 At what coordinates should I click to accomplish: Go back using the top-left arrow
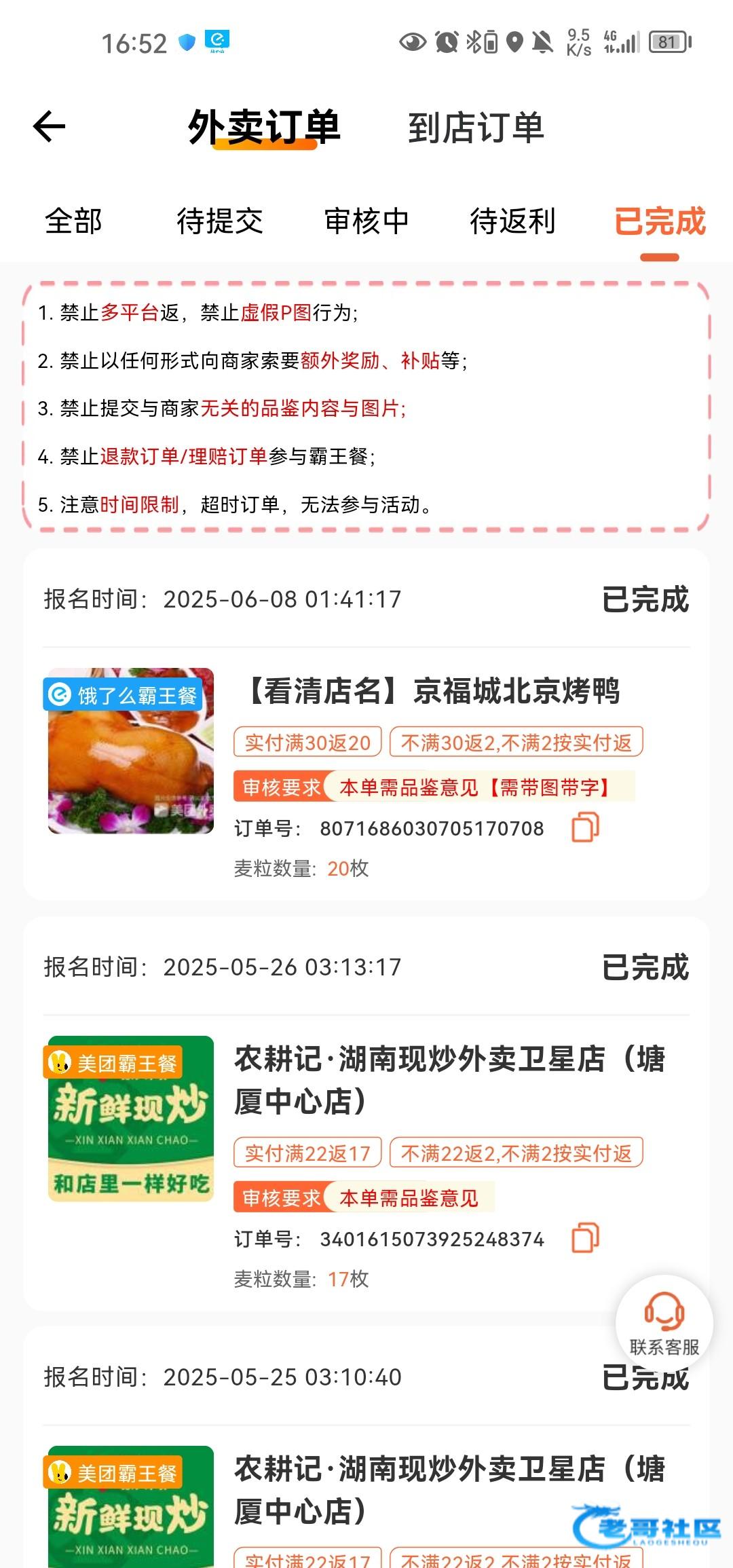click(49, 126)
